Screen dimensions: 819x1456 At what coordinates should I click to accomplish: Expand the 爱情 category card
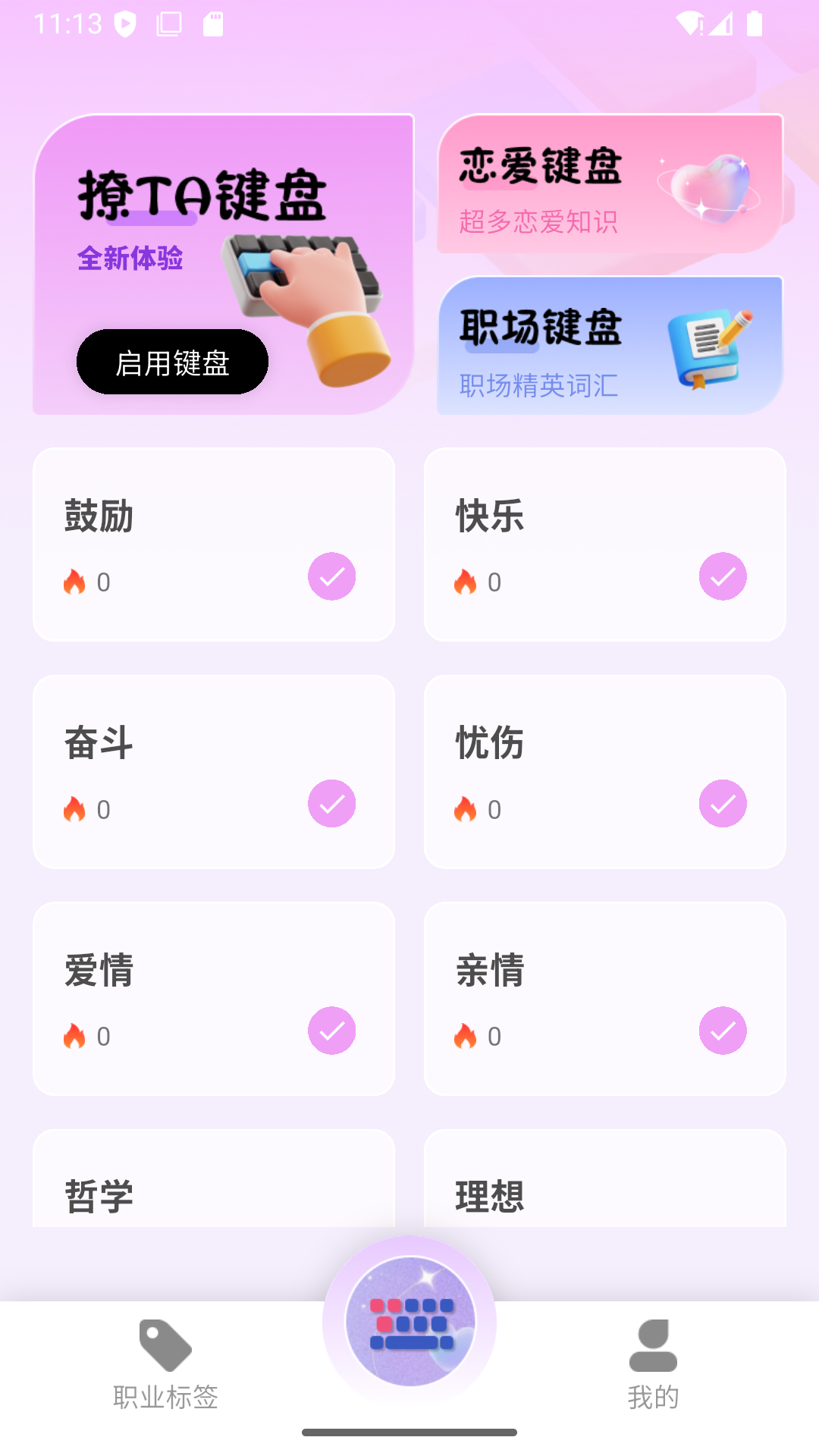coord(213,999)
